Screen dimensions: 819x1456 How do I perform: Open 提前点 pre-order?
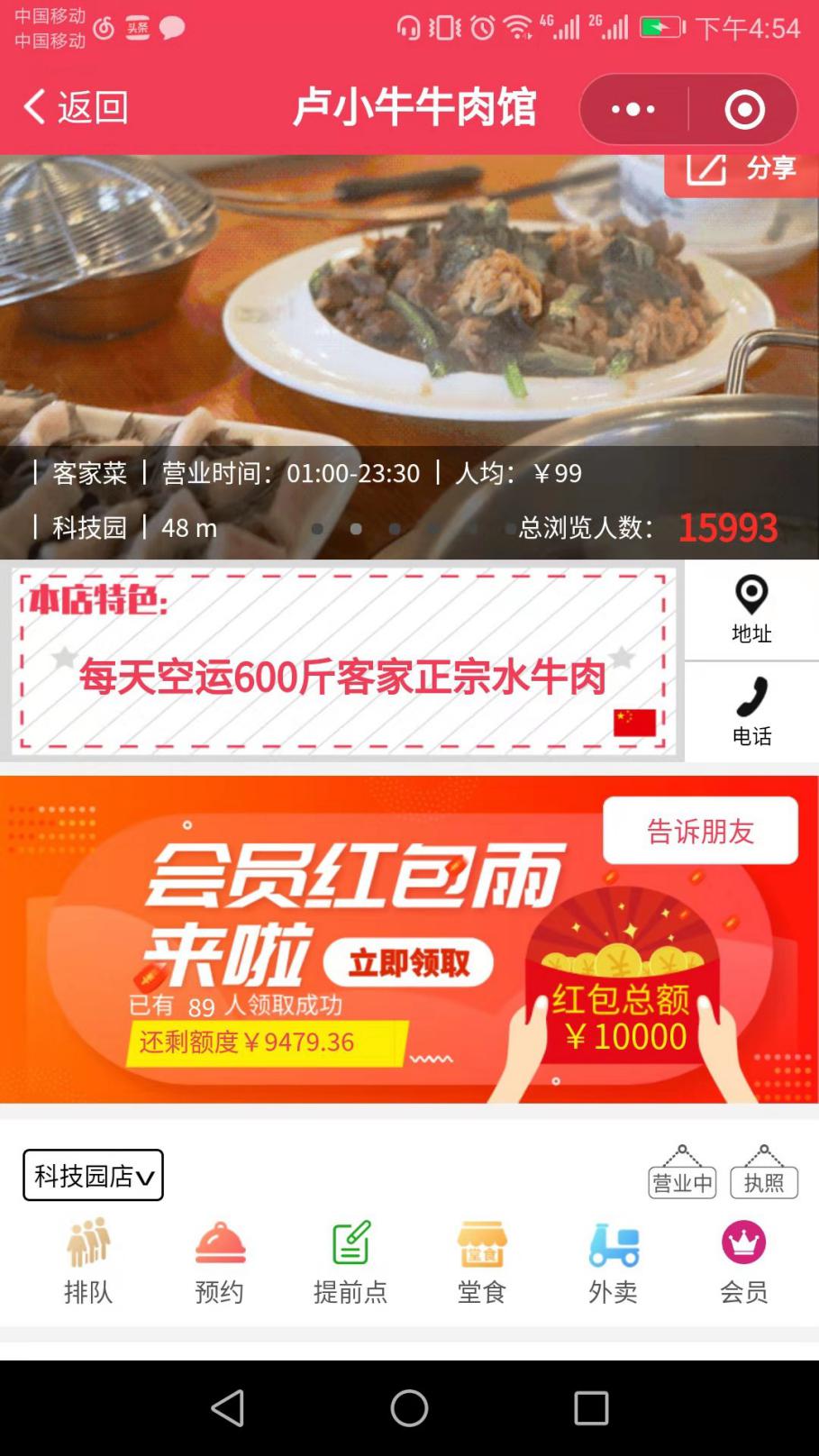point(350,1261)
